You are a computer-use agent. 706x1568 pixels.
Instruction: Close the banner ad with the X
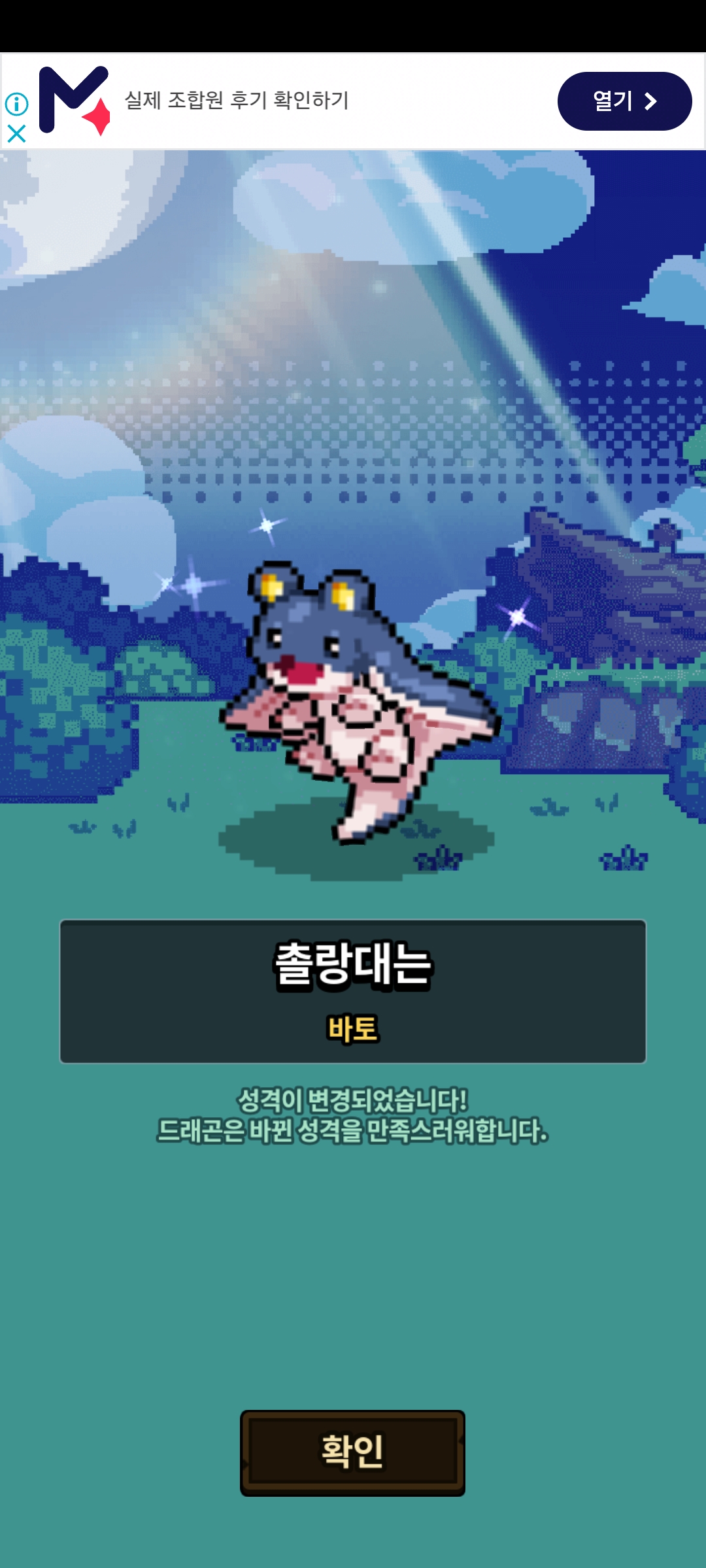point(16,134)
